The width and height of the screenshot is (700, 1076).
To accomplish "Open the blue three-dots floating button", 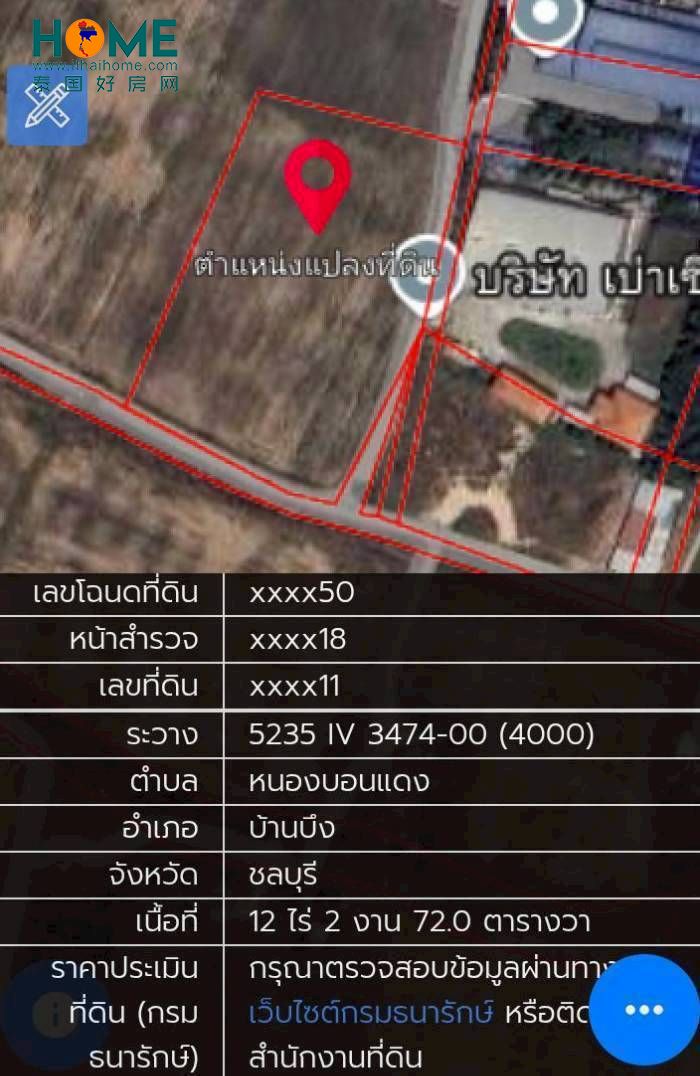I will pos(643,1009).
